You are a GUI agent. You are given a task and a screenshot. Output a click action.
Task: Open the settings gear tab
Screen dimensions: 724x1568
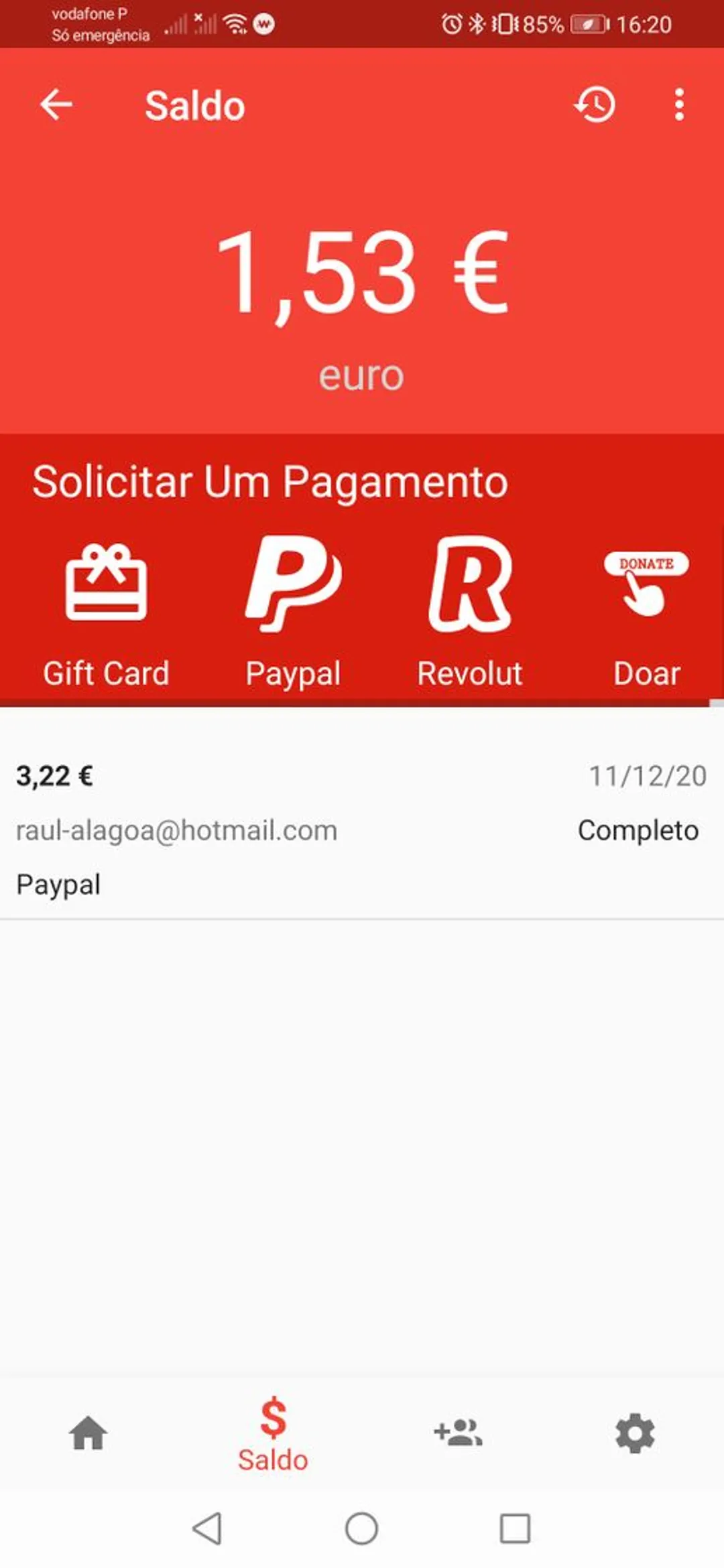tap(635, 1434)
